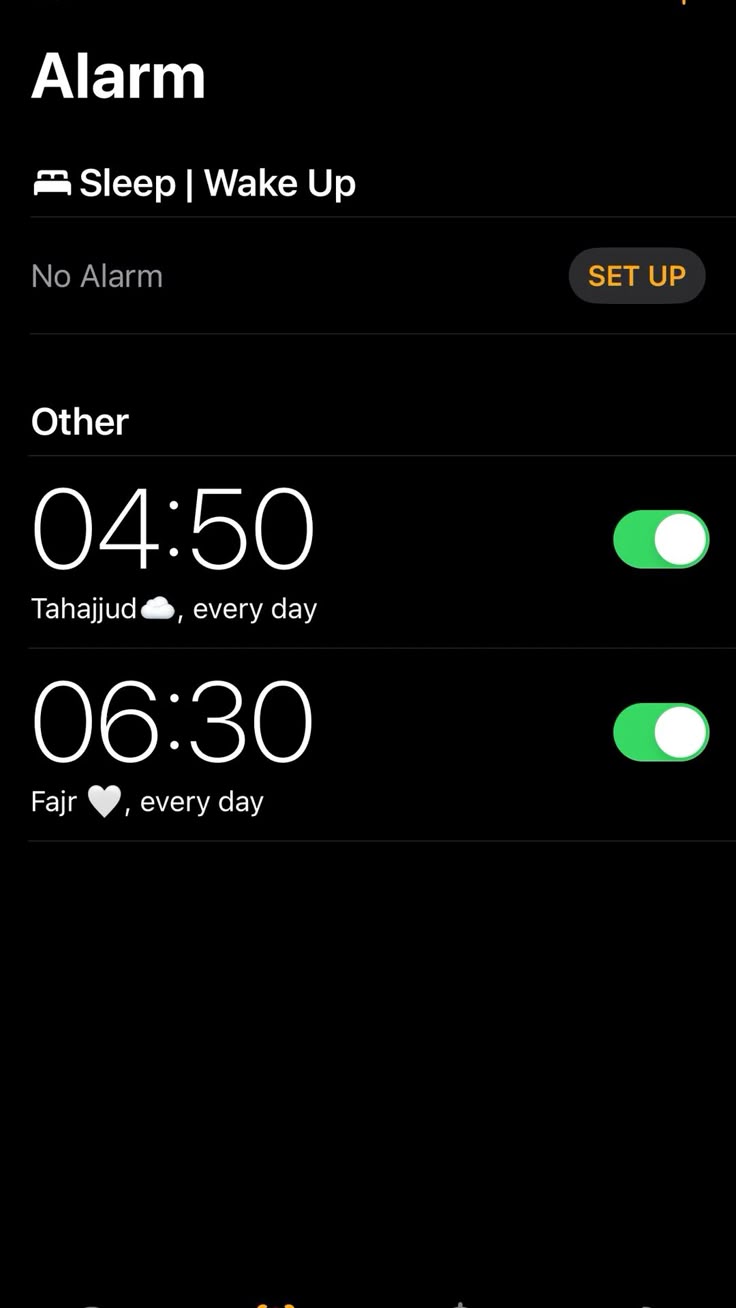Set up the Sleep Wake Up alarm
The height and width of the screenshot is (1308, 736).
(x=637, y=276)
